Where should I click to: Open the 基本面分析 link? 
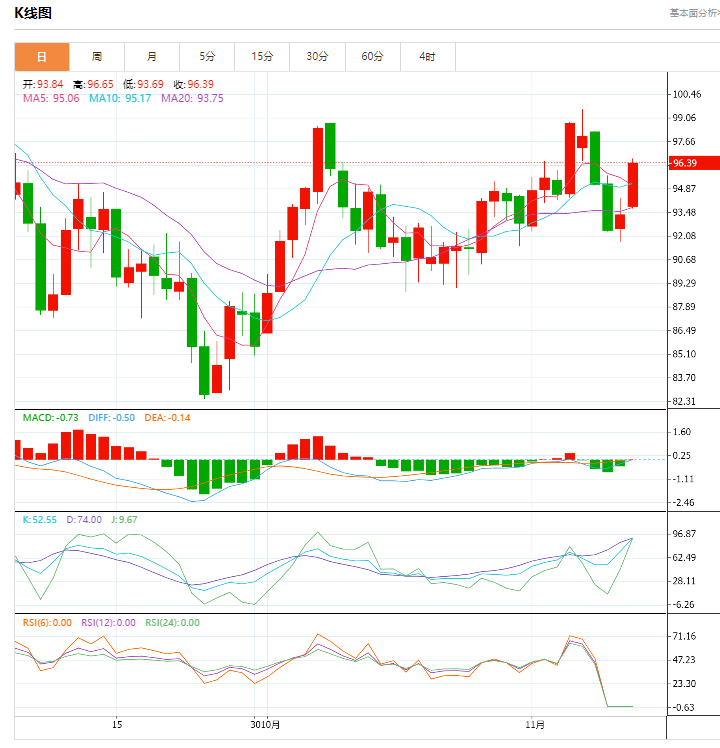click(693, 13)
